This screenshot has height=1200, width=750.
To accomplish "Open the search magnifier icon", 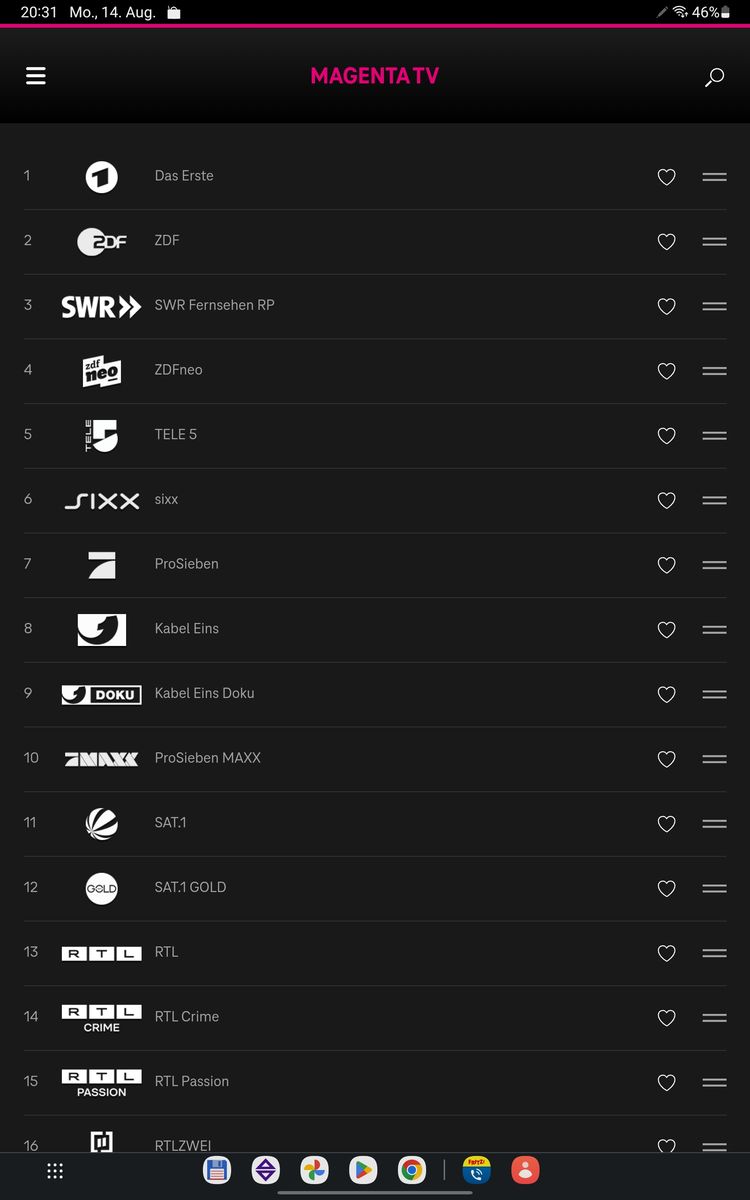I will [714, 77].
